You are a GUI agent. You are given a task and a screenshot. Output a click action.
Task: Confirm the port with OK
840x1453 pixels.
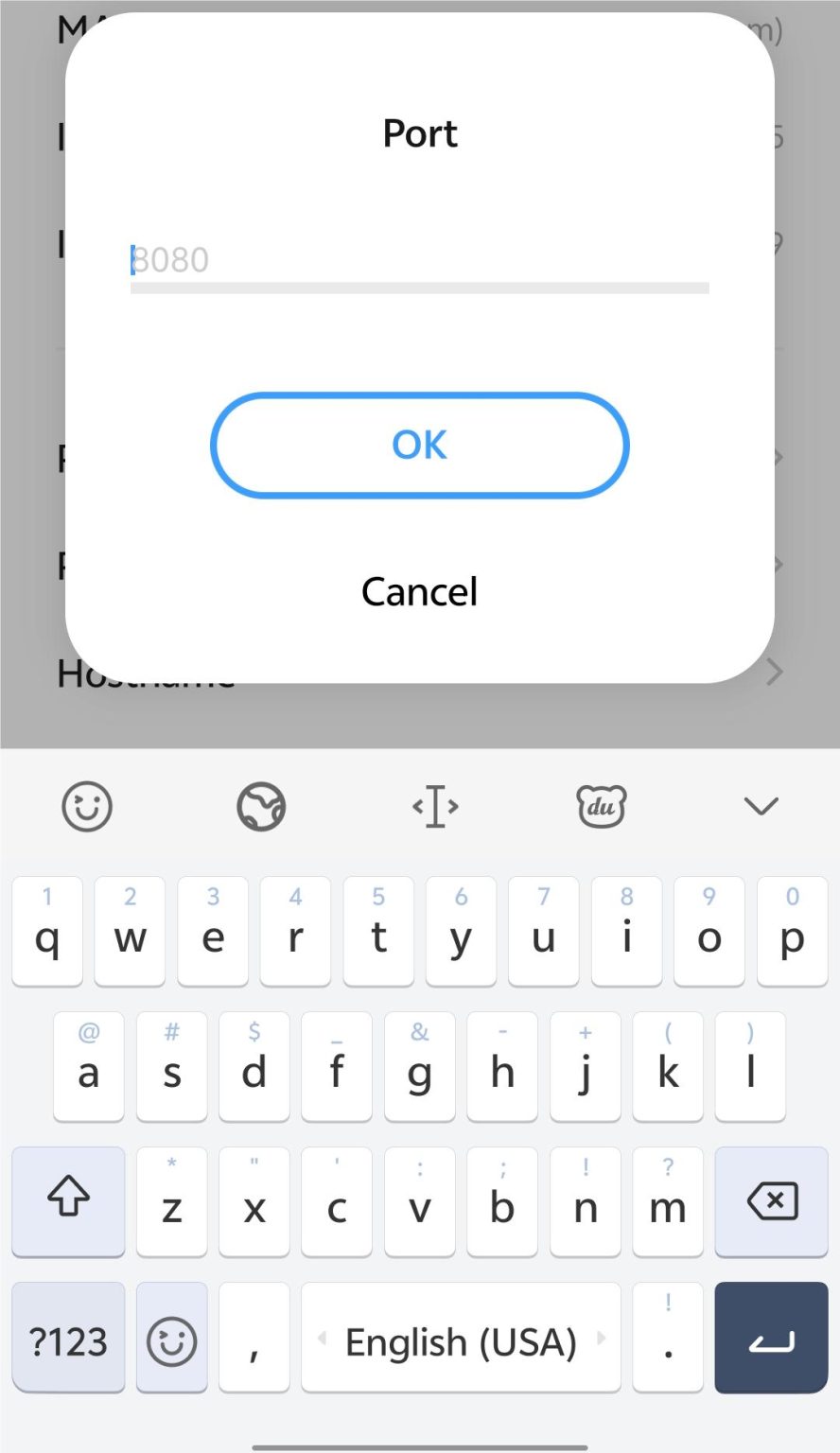(419, 445)
